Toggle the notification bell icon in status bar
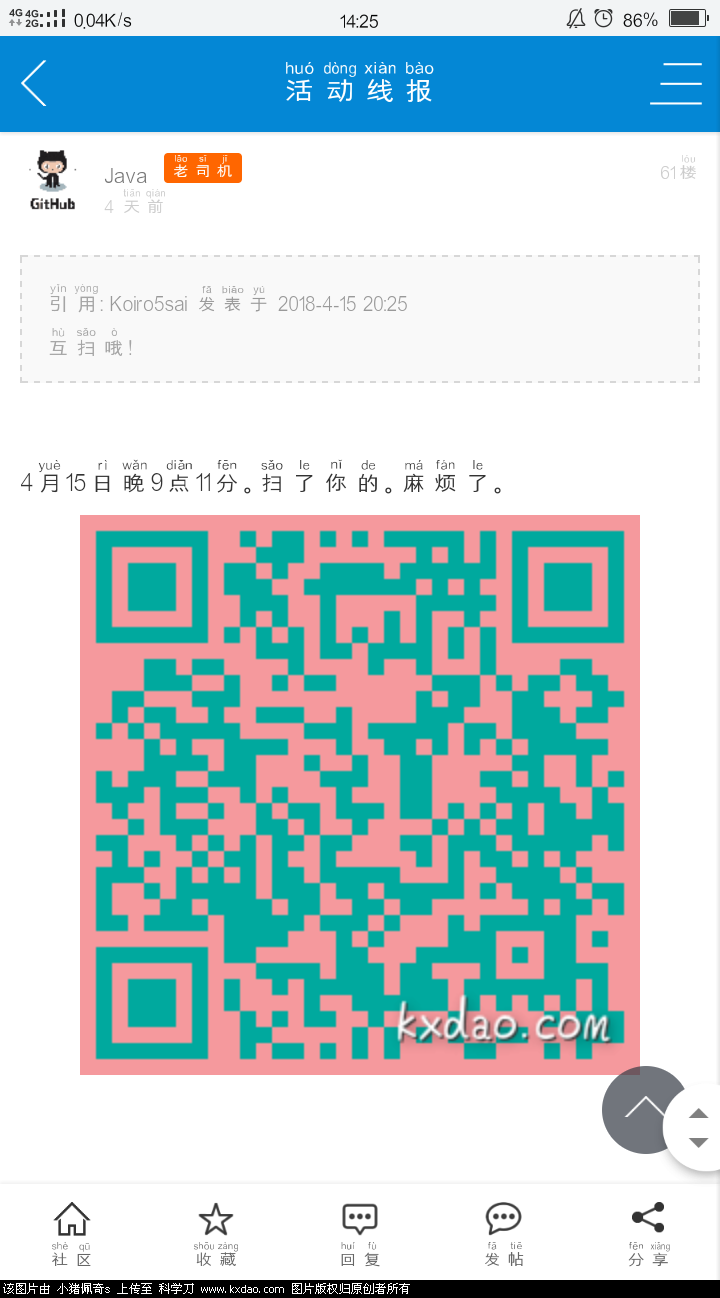The height and width of the screenshot is (1298, 720). click(576, 16)
